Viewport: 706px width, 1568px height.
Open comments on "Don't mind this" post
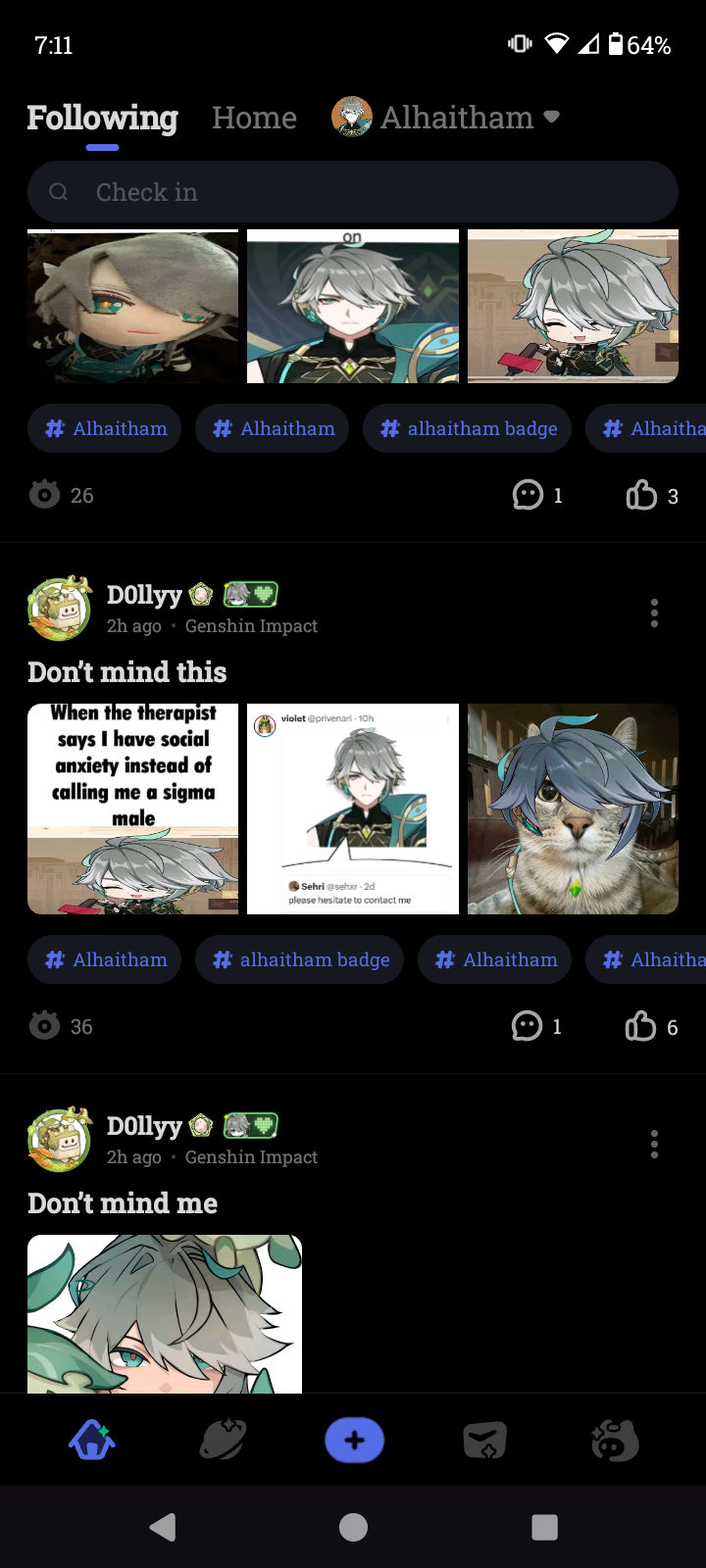click(528, 1026)
